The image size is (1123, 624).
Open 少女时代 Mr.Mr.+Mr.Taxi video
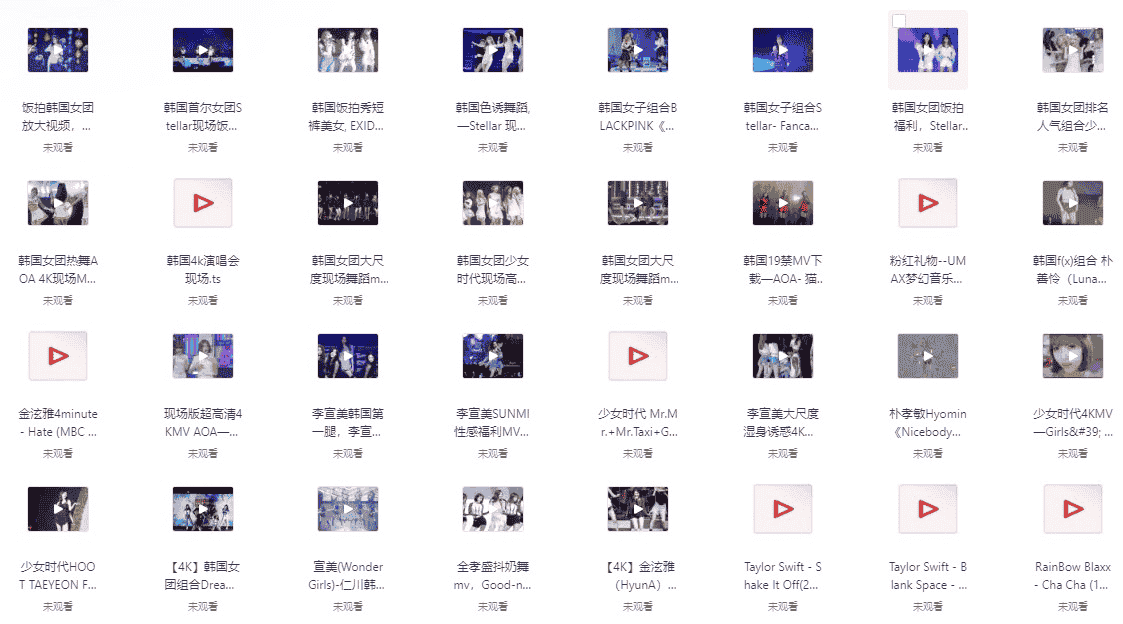638,356
